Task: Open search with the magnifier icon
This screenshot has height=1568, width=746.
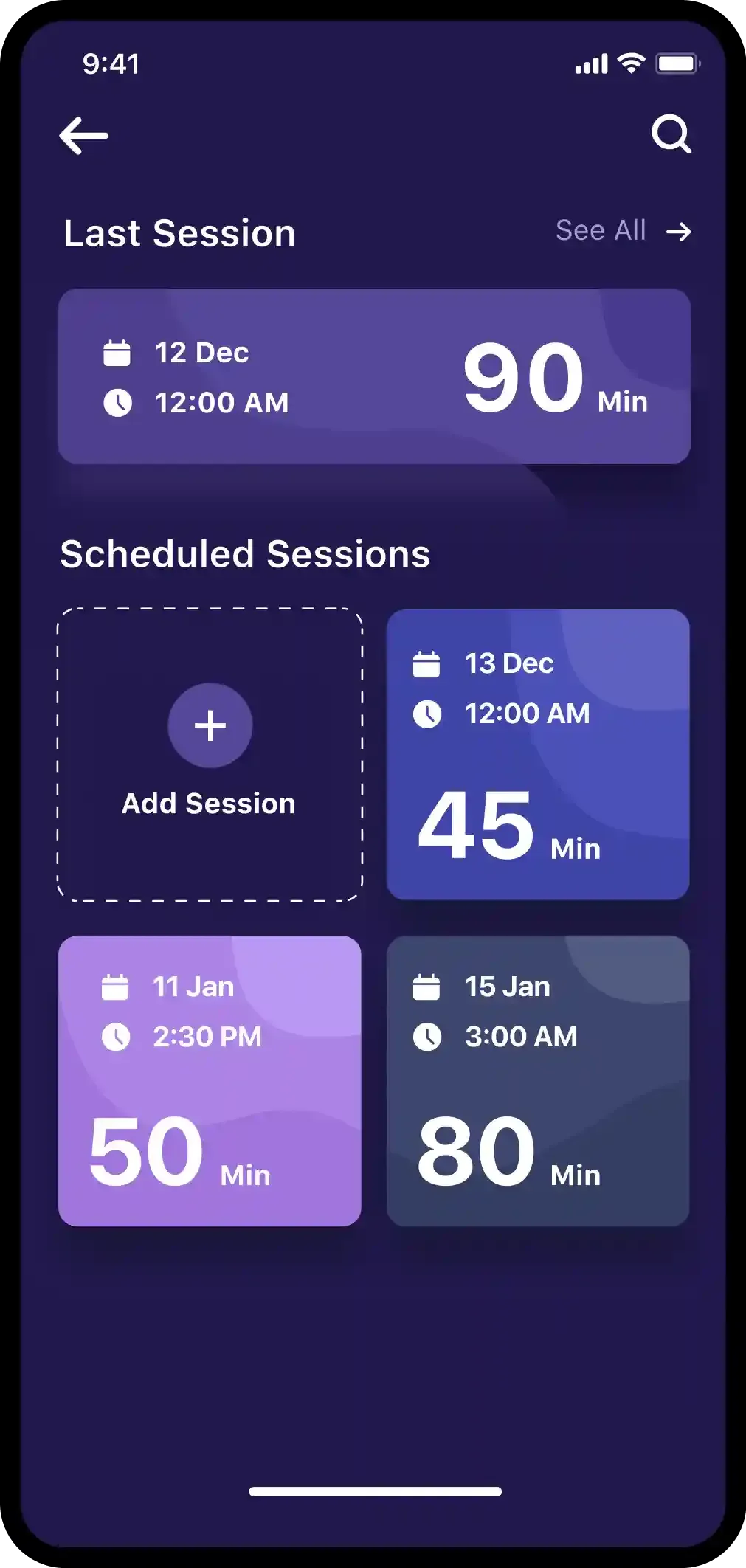Action: pos(671,134)
